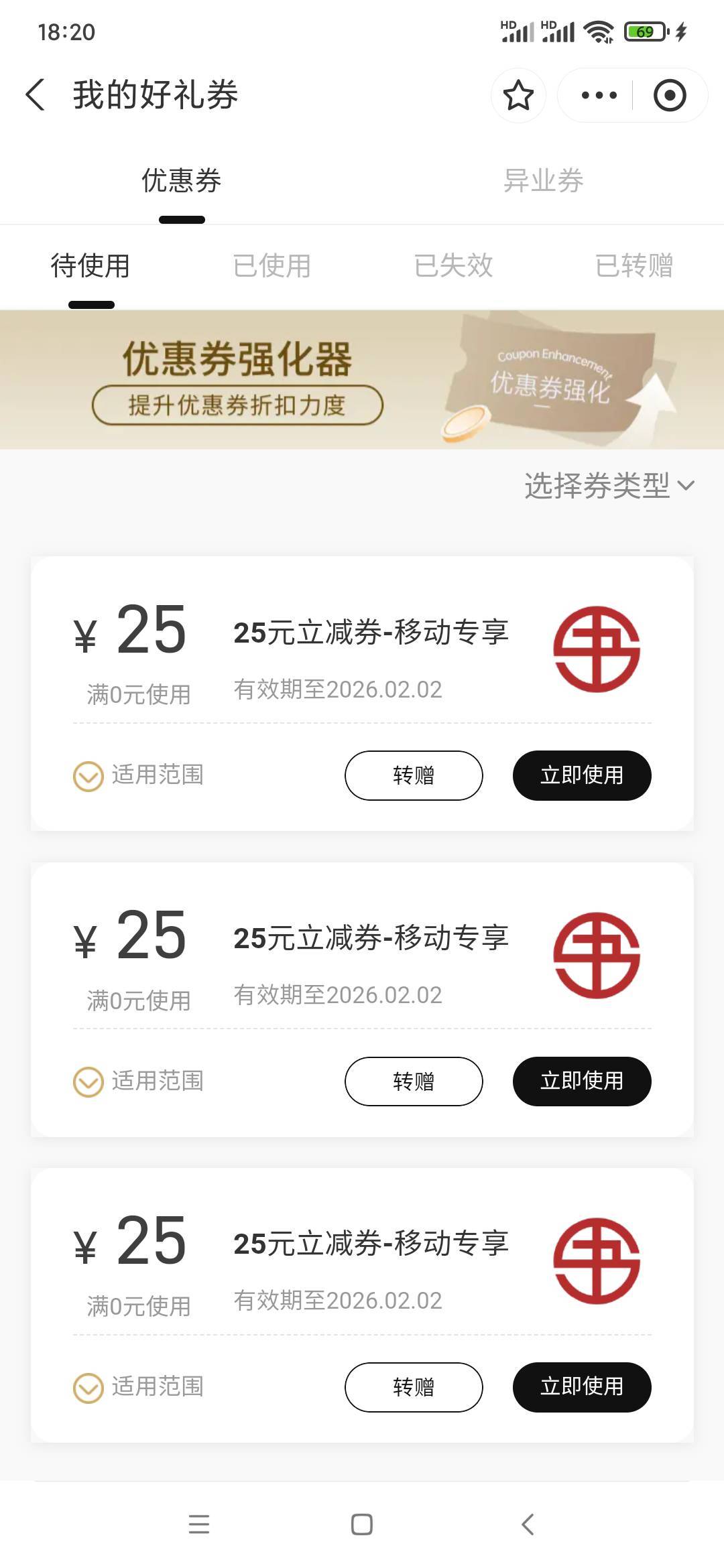Show 已使用 coupons

click(x=271, y=266)
